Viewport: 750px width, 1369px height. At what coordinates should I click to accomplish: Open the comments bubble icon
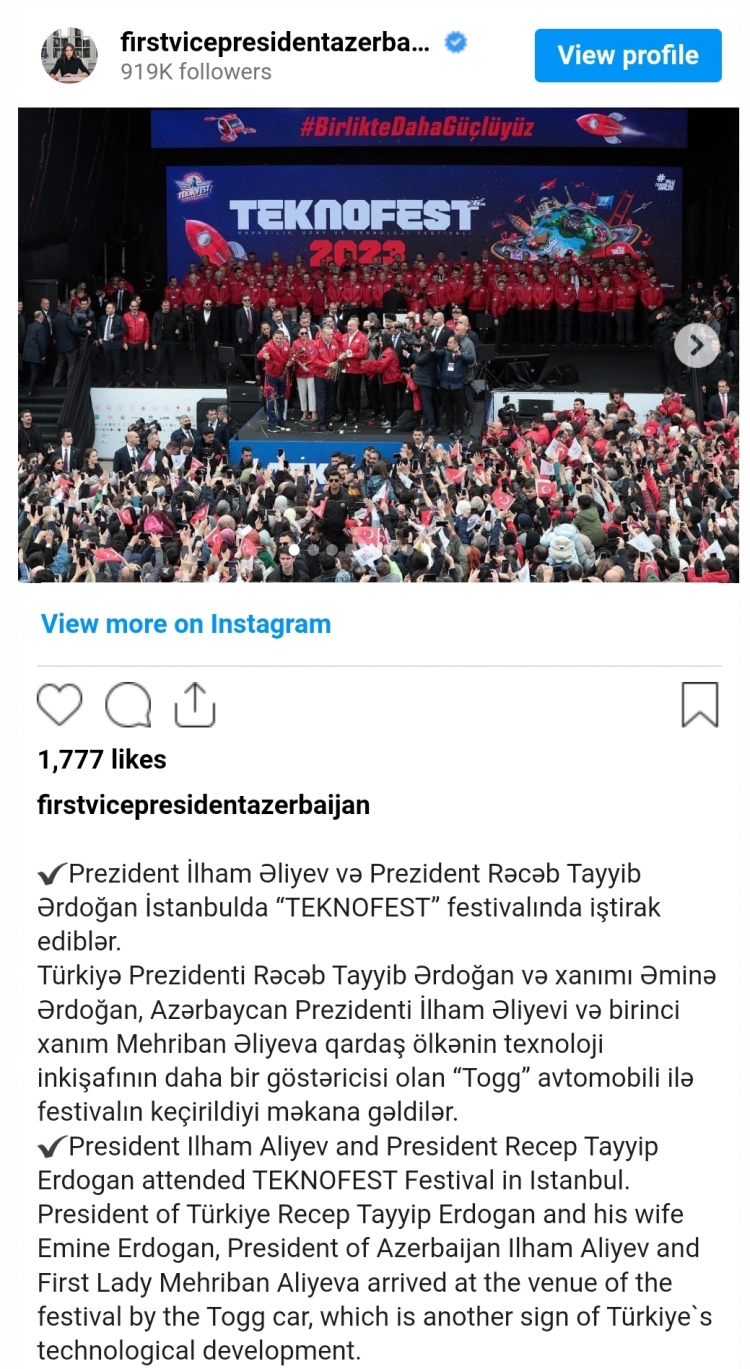point(128,705)
